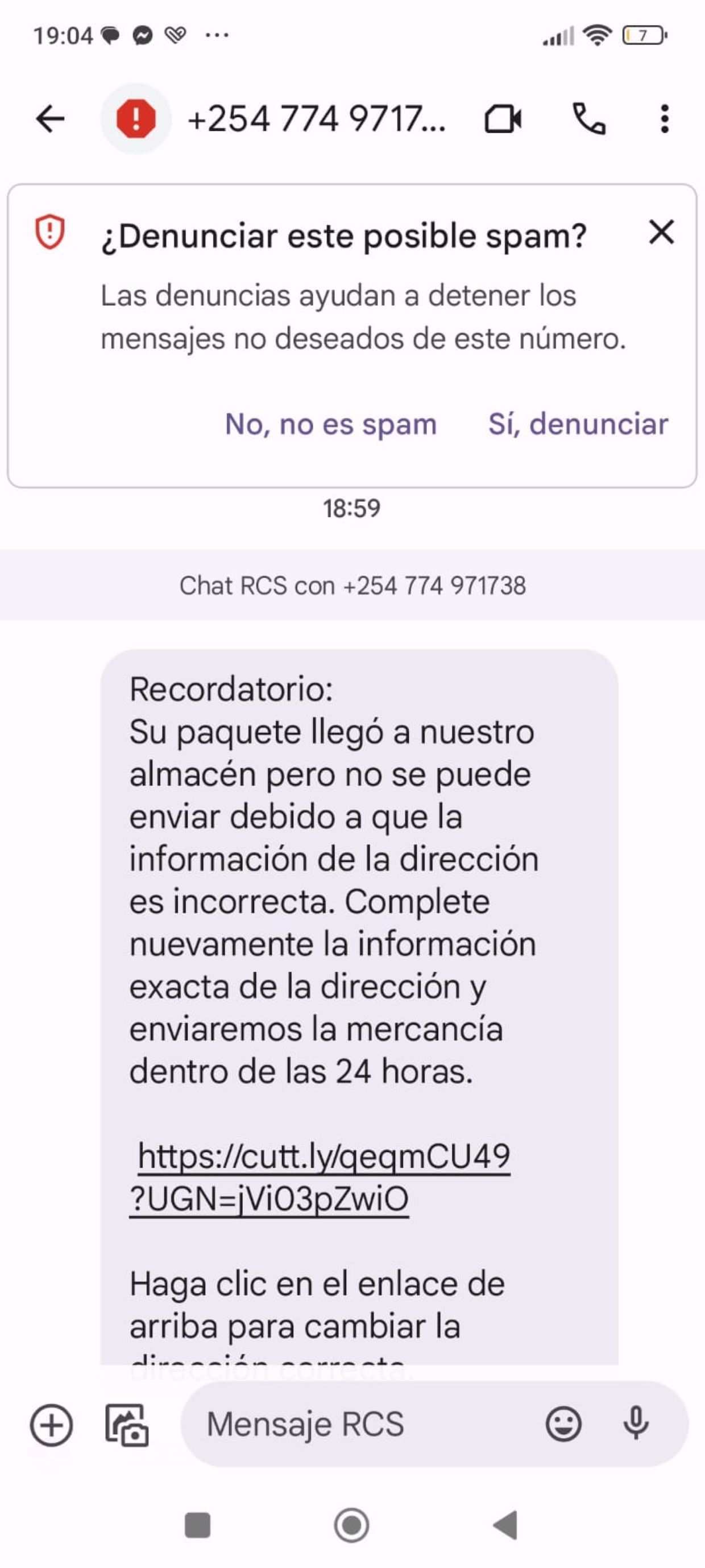Dismiss the spam report banner
The height and width of the screenshot is (1568, 705).
(x=661, y=233)
